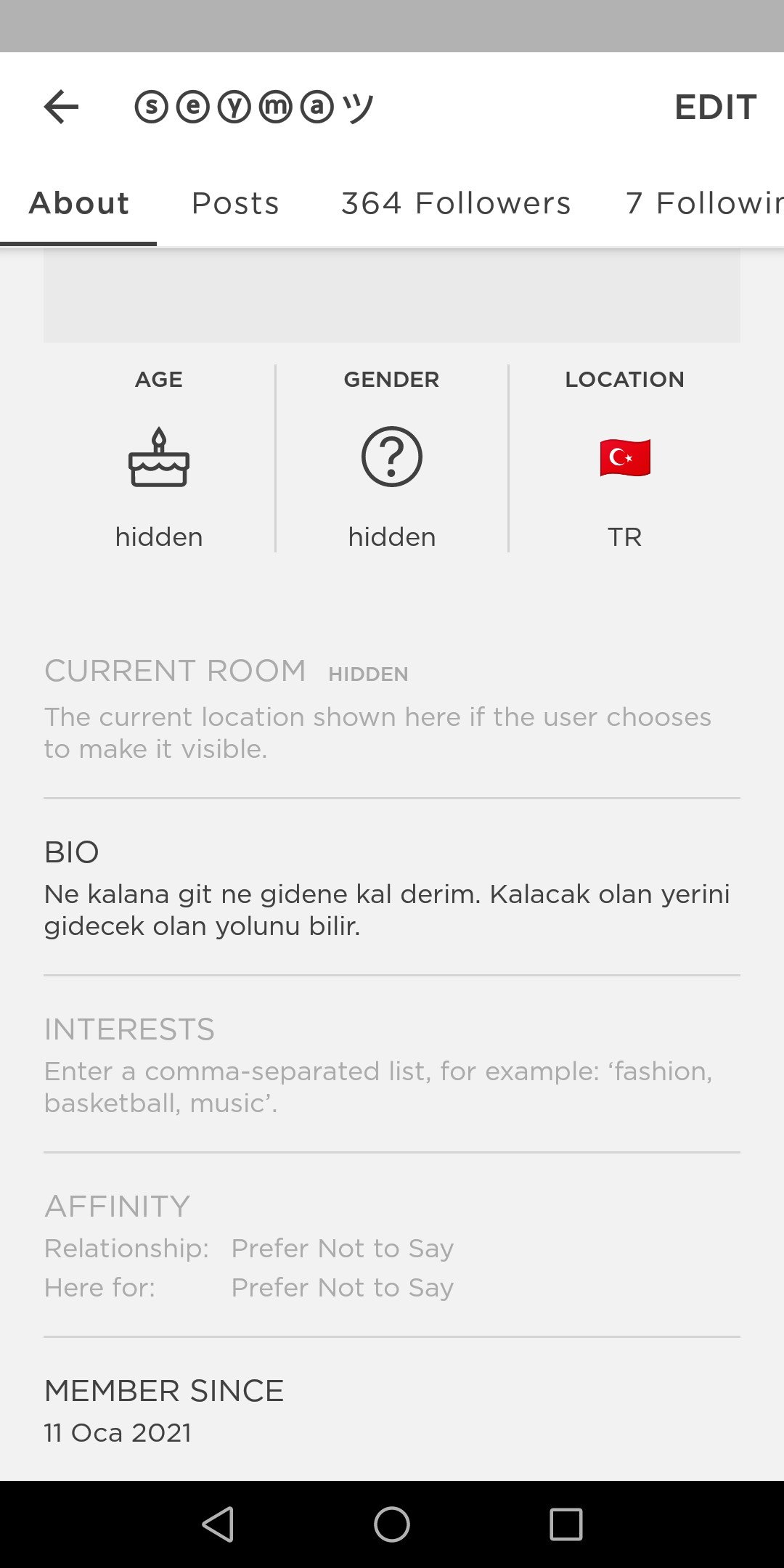
Task: Open the 364 Followers tab
Action: (456, 203)
